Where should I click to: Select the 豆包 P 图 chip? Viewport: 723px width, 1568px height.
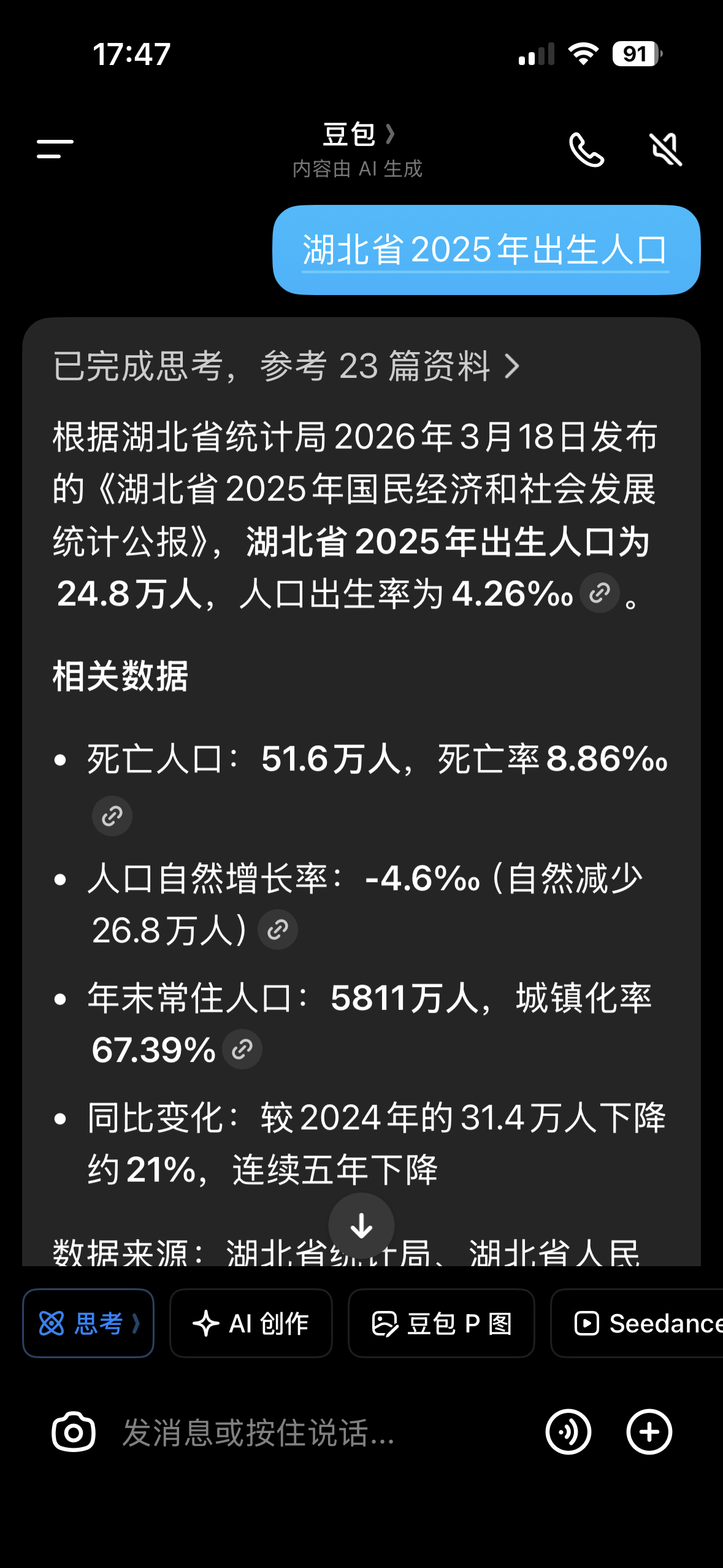tap(442, 1323)
